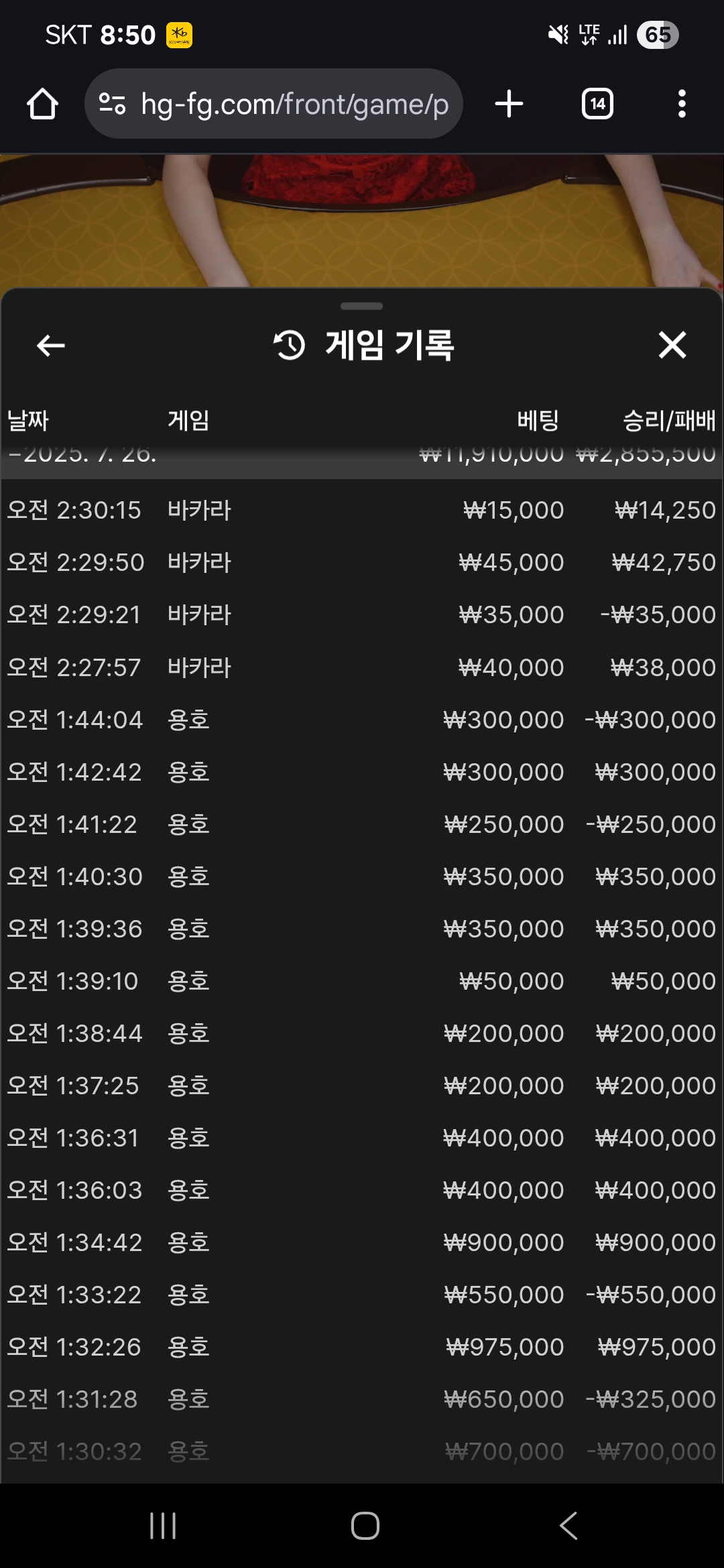724x1568 pixels.
Task: Open the 오전 2:29:21 바카라 record
Action: pos(362,615)
